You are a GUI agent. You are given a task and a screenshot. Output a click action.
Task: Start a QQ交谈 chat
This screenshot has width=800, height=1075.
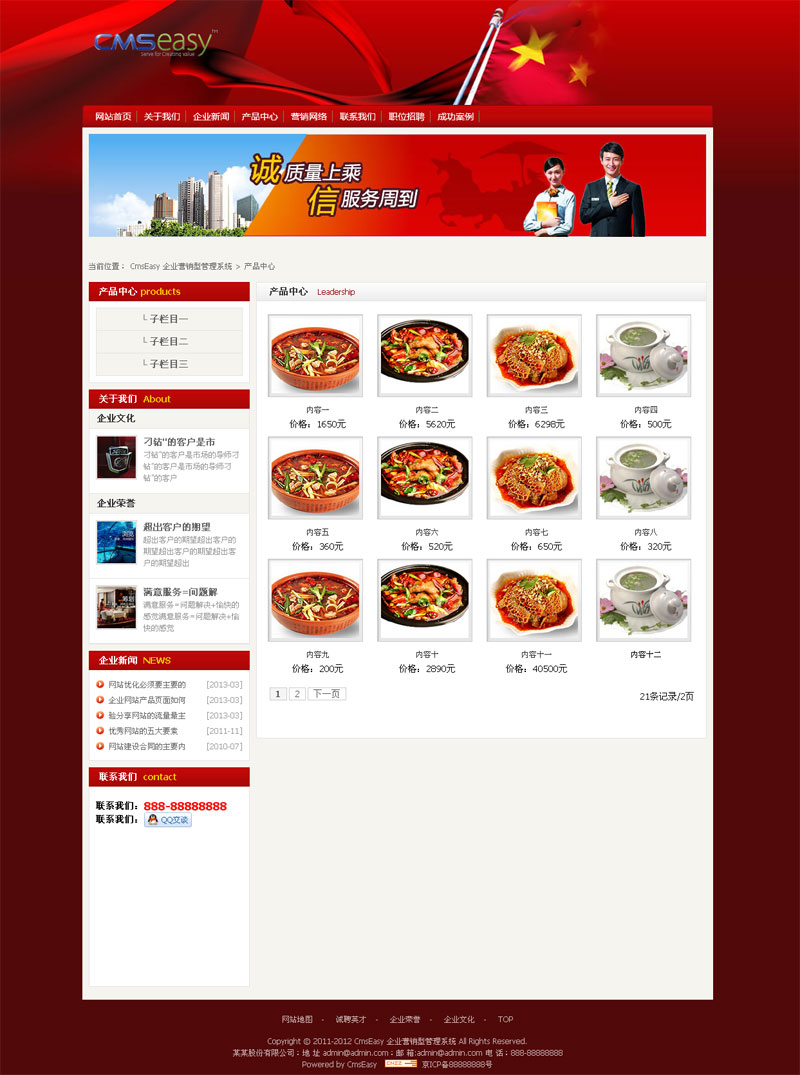(168, 820)
